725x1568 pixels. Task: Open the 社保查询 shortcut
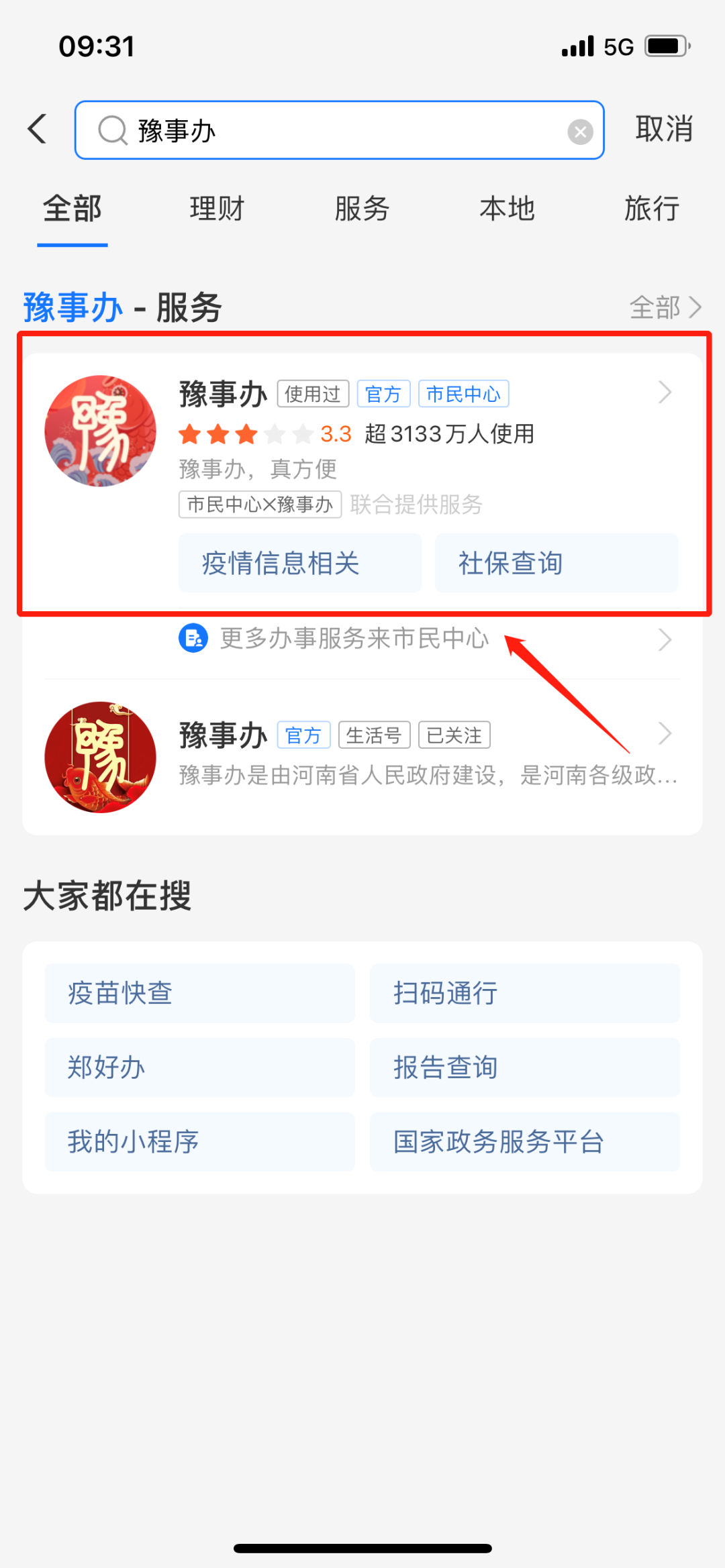(x=556, y=564)
